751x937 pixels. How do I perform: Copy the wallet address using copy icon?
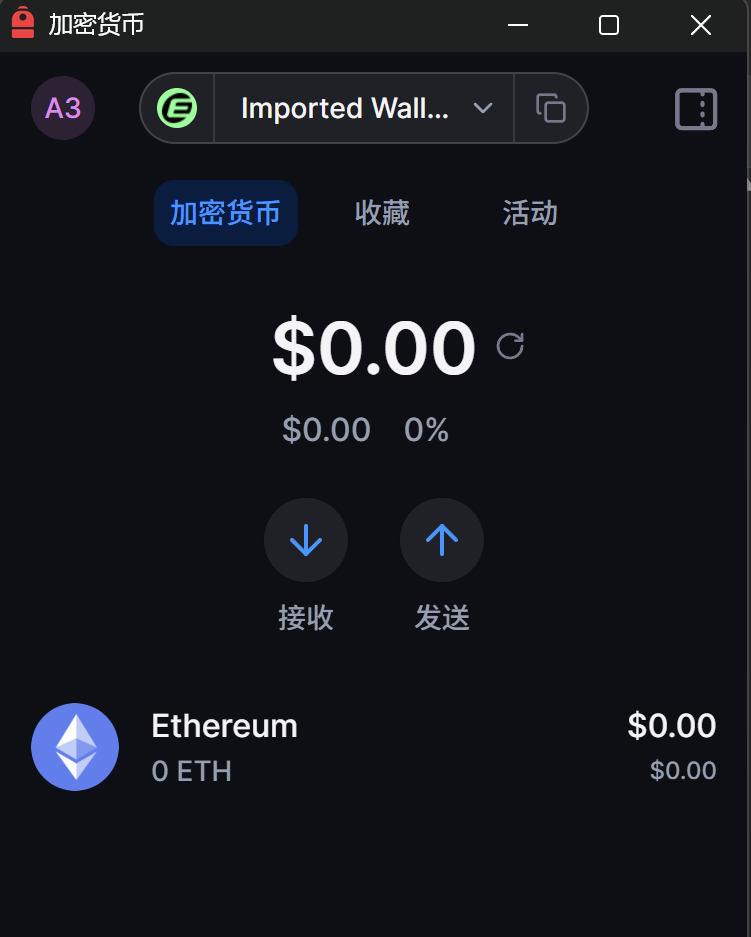(551, 108)
